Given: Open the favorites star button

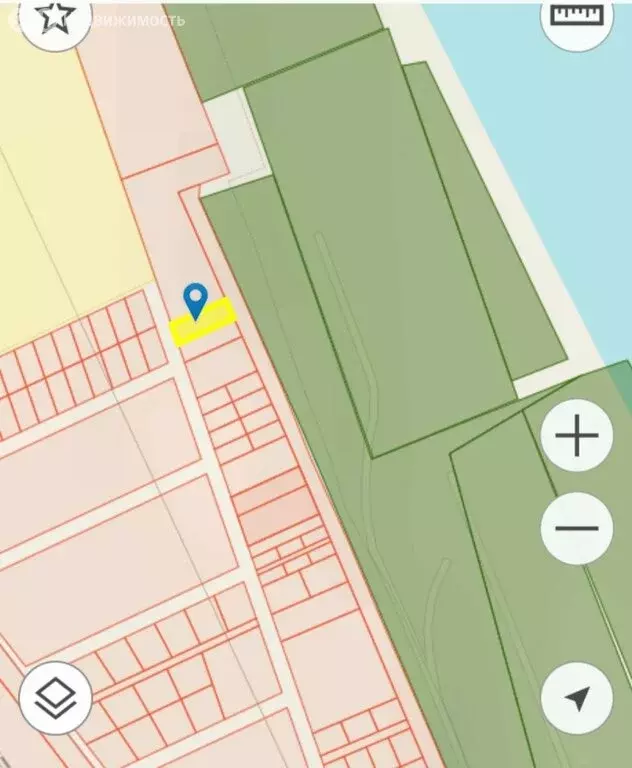Looking at the screenshot, I should click(56, 16).
